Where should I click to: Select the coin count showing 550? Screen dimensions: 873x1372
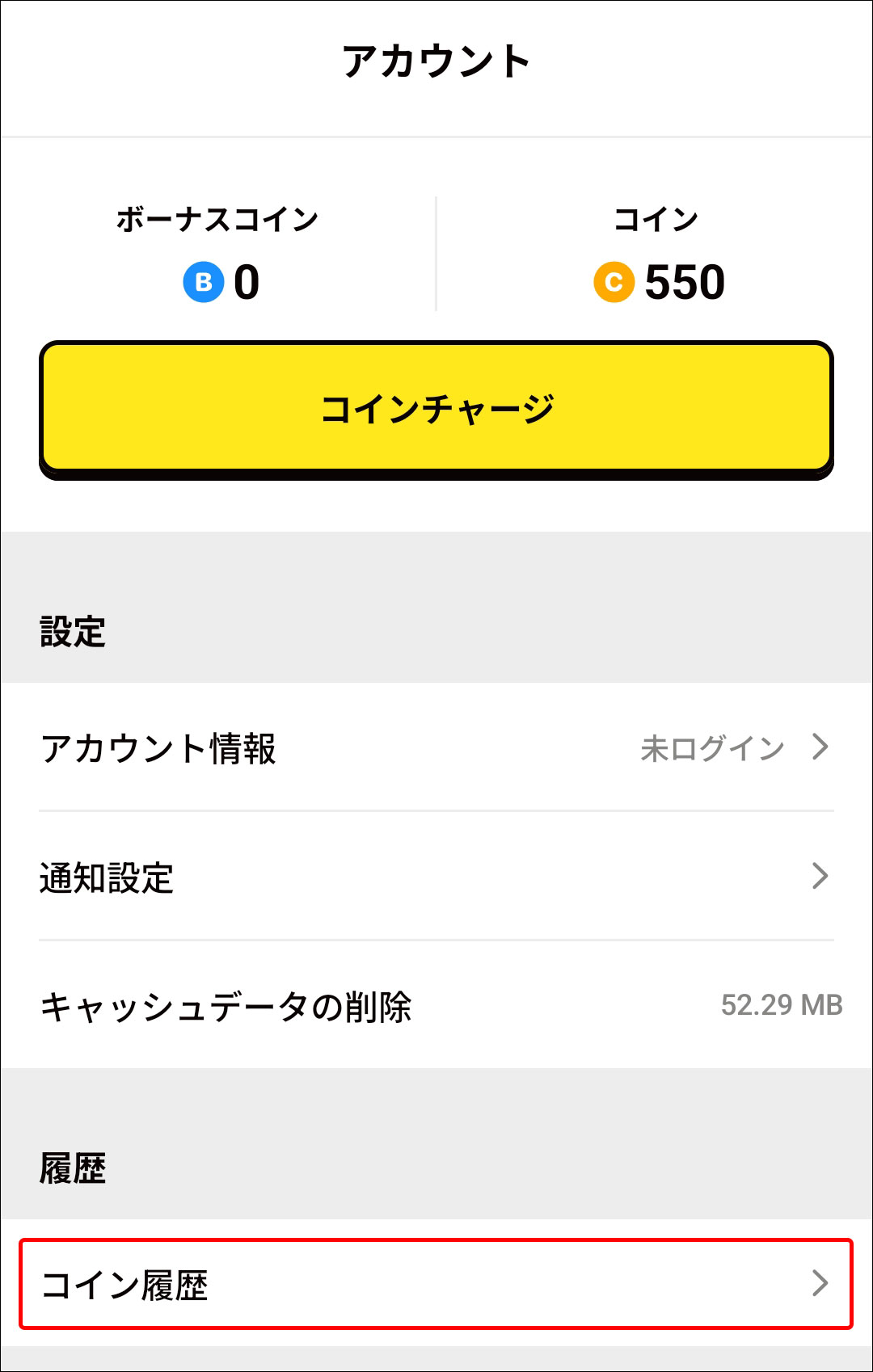coord(685,283)
